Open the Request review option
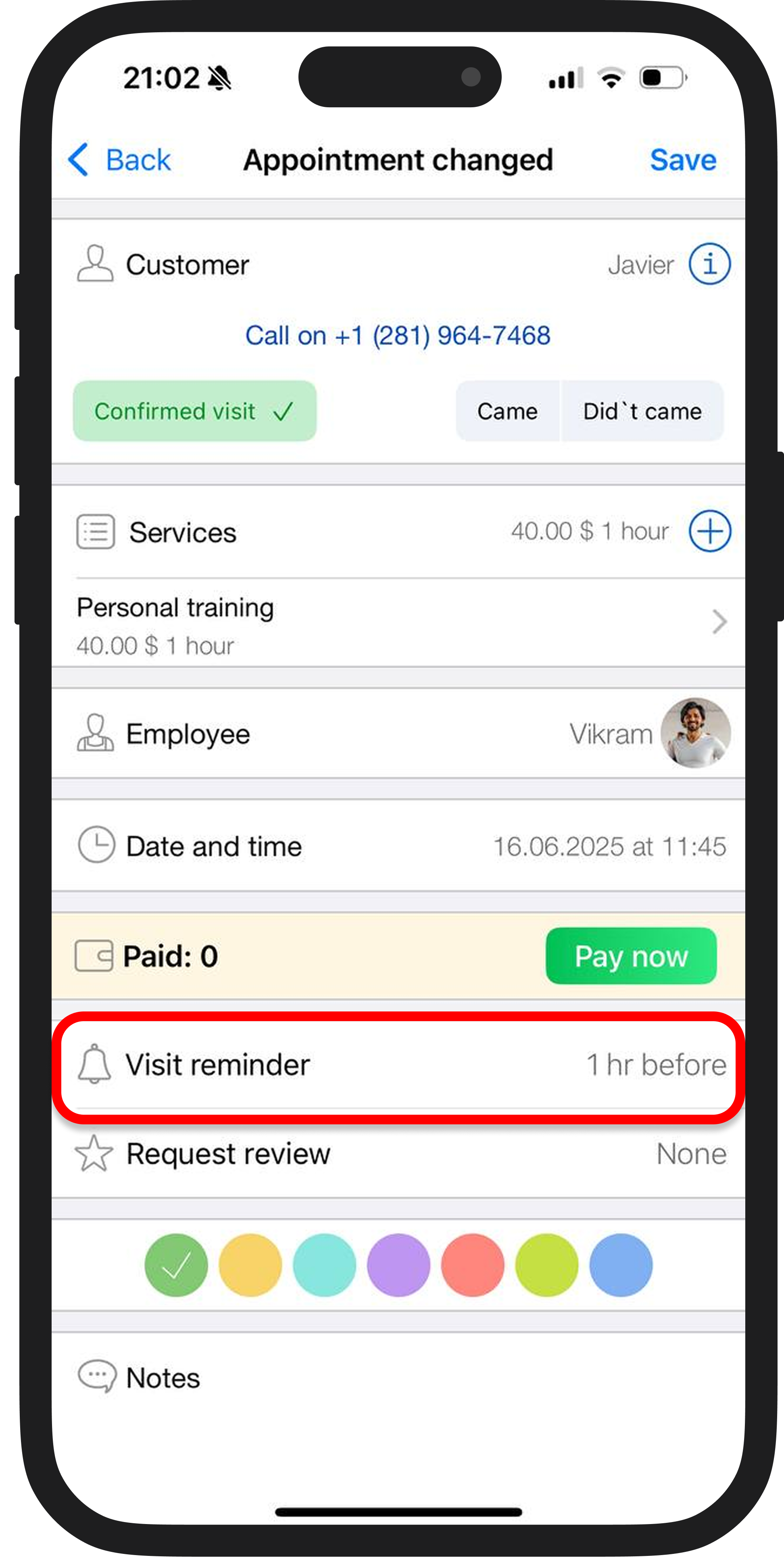Image resolution: width=784 pixels, height=1568 pixels. pos(398,1154)
